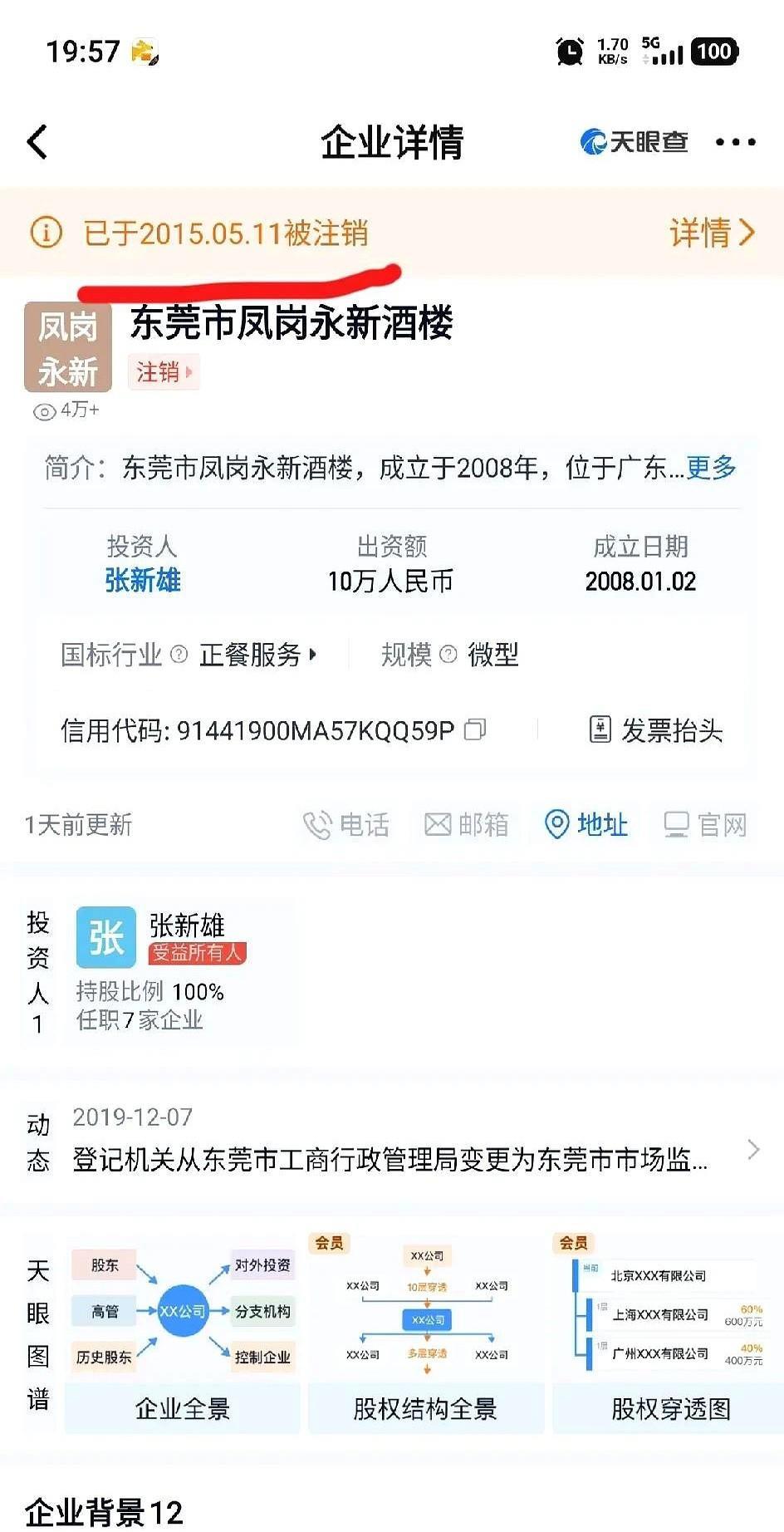Open 发票抬头 invoice title

click(x=657, y=730)
